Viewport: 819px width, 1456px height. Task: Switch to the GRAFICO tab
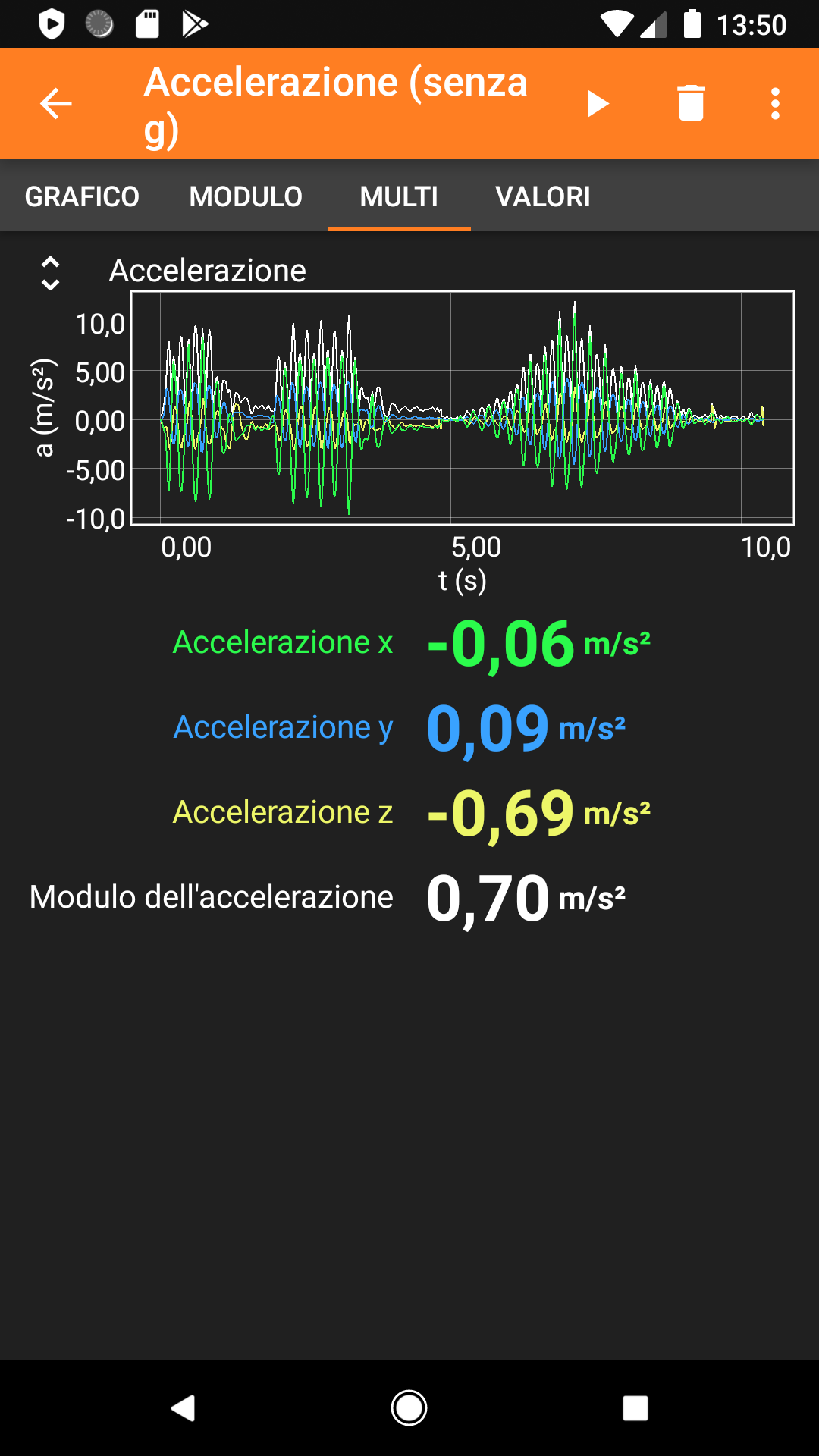[x=82, y=197]
